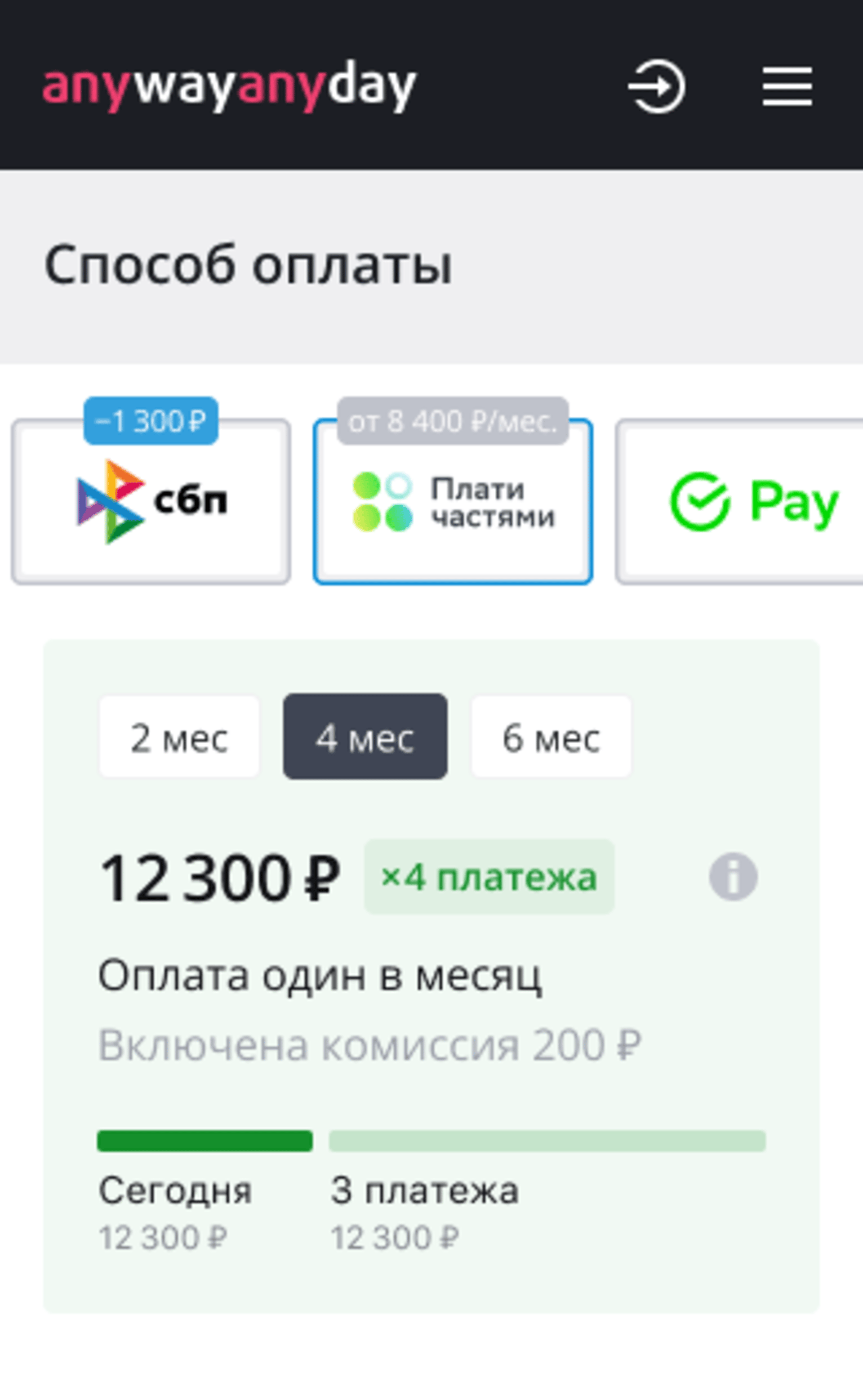Switch to 6 мес installment plan
The height and width of the screenshot is (1400, 863).
coord(551,737)
